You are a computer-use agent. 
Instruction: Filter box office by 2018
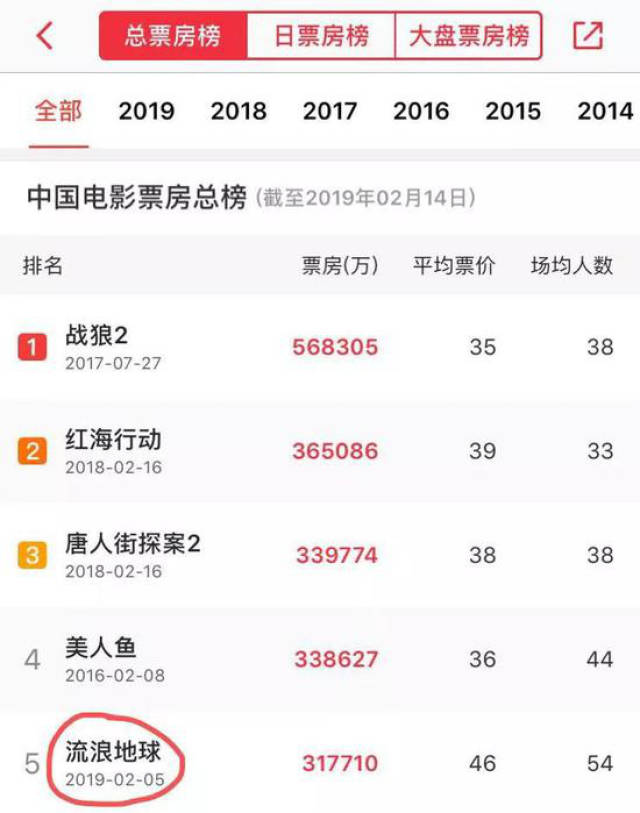(238, 111)
